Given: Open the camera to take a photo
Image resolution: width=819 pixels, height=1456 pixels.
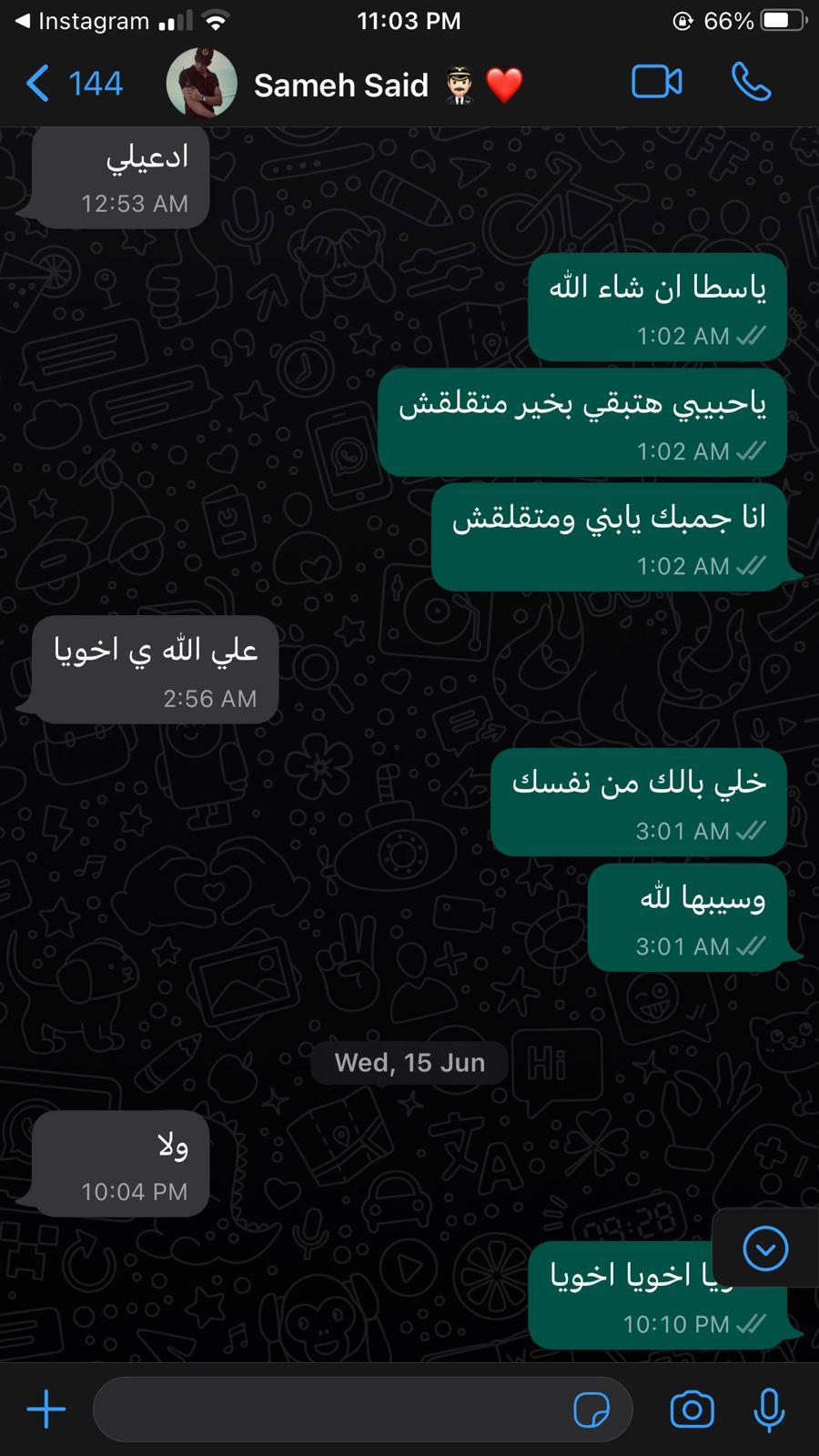Looking at the screenshot, I should [x=692, y=1410].
